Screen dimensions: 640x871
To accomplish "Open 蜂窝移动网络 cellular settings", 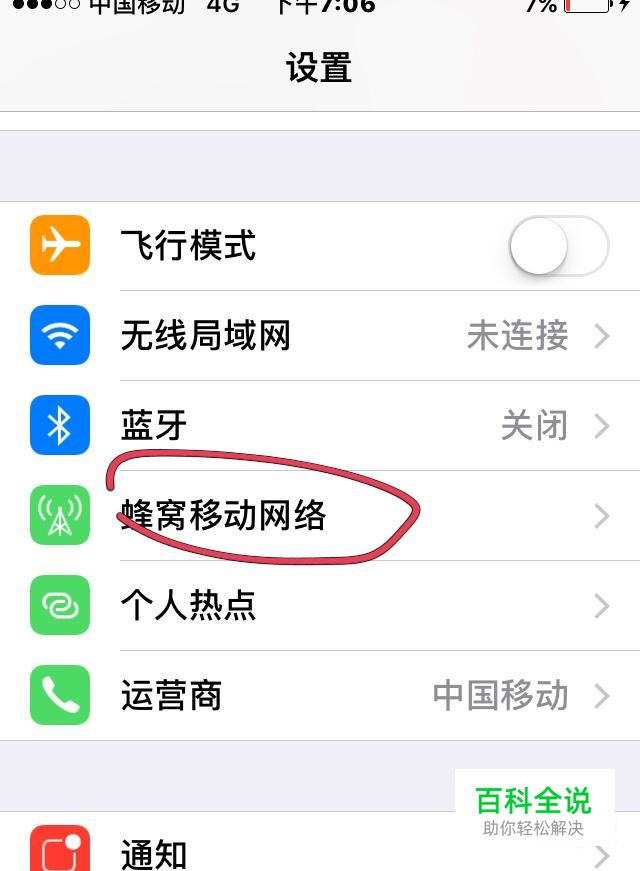I will point(320,516).
